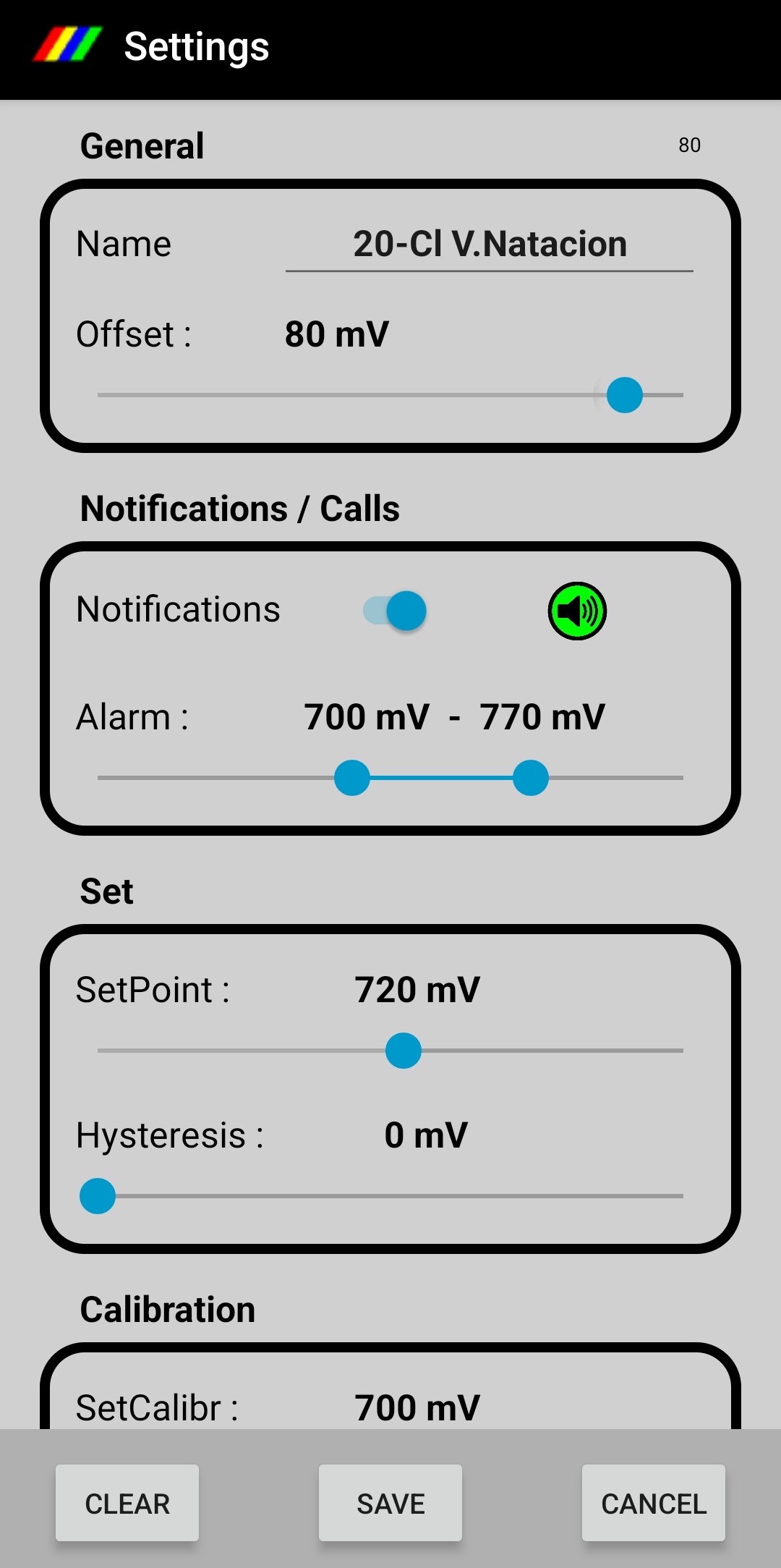Tap the Alarm lower handle at 700 mV
This screenshot has width=781, height=1568.
click(352, 778)
